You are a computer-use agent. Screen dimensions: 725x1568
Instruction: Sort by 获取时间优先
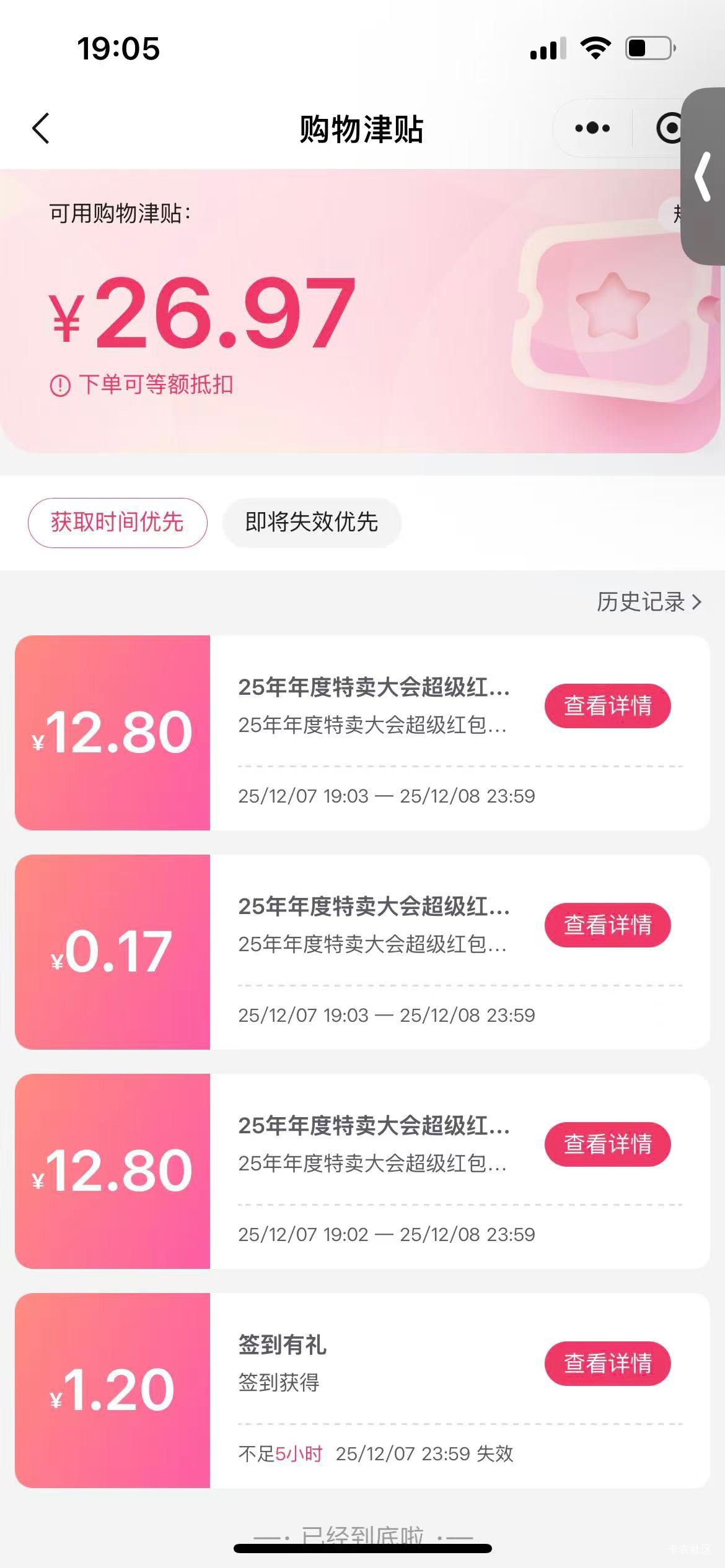click(x=117, y=523)
